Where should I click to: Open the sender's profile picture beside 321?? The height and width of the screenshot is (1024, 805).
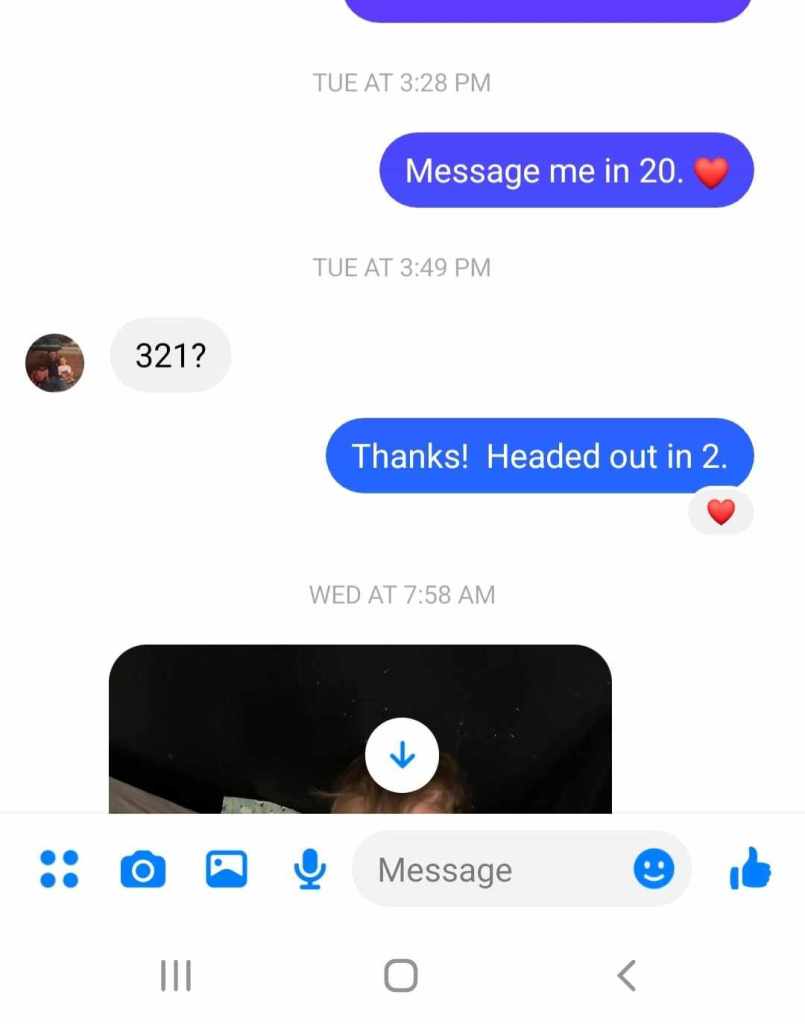54,362
